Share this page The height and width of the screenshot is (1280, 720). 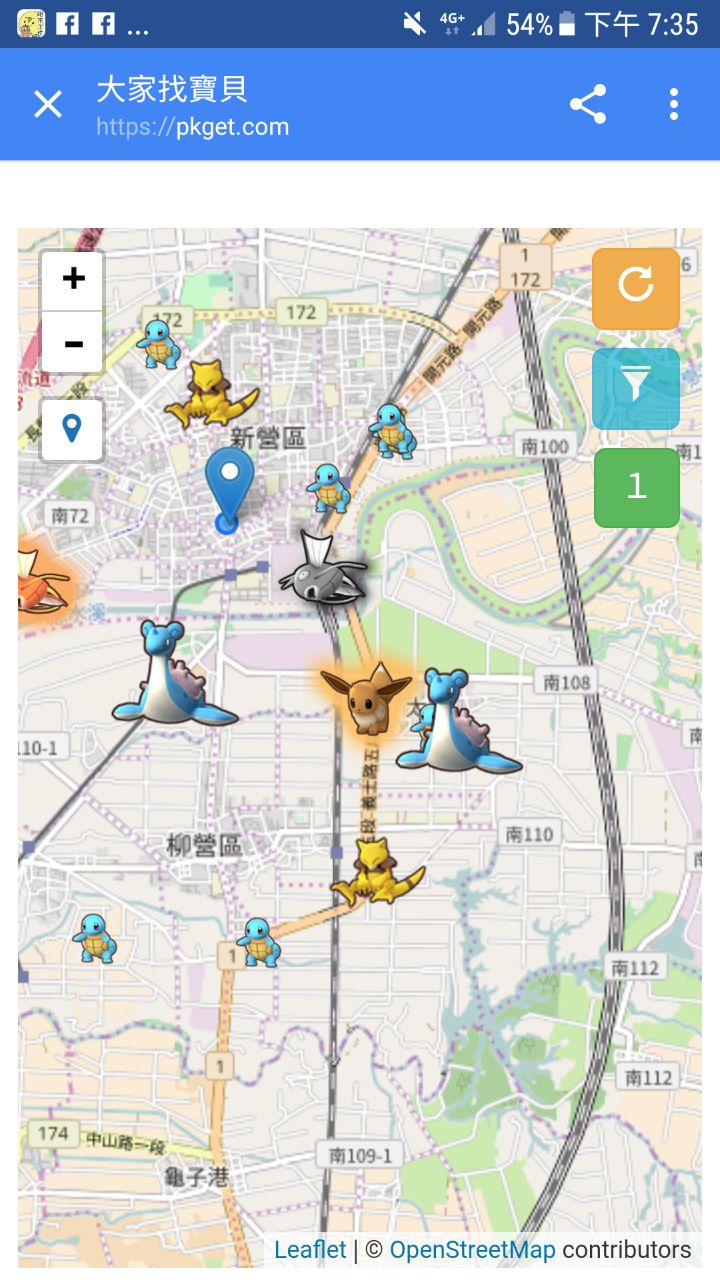[588, 104]
